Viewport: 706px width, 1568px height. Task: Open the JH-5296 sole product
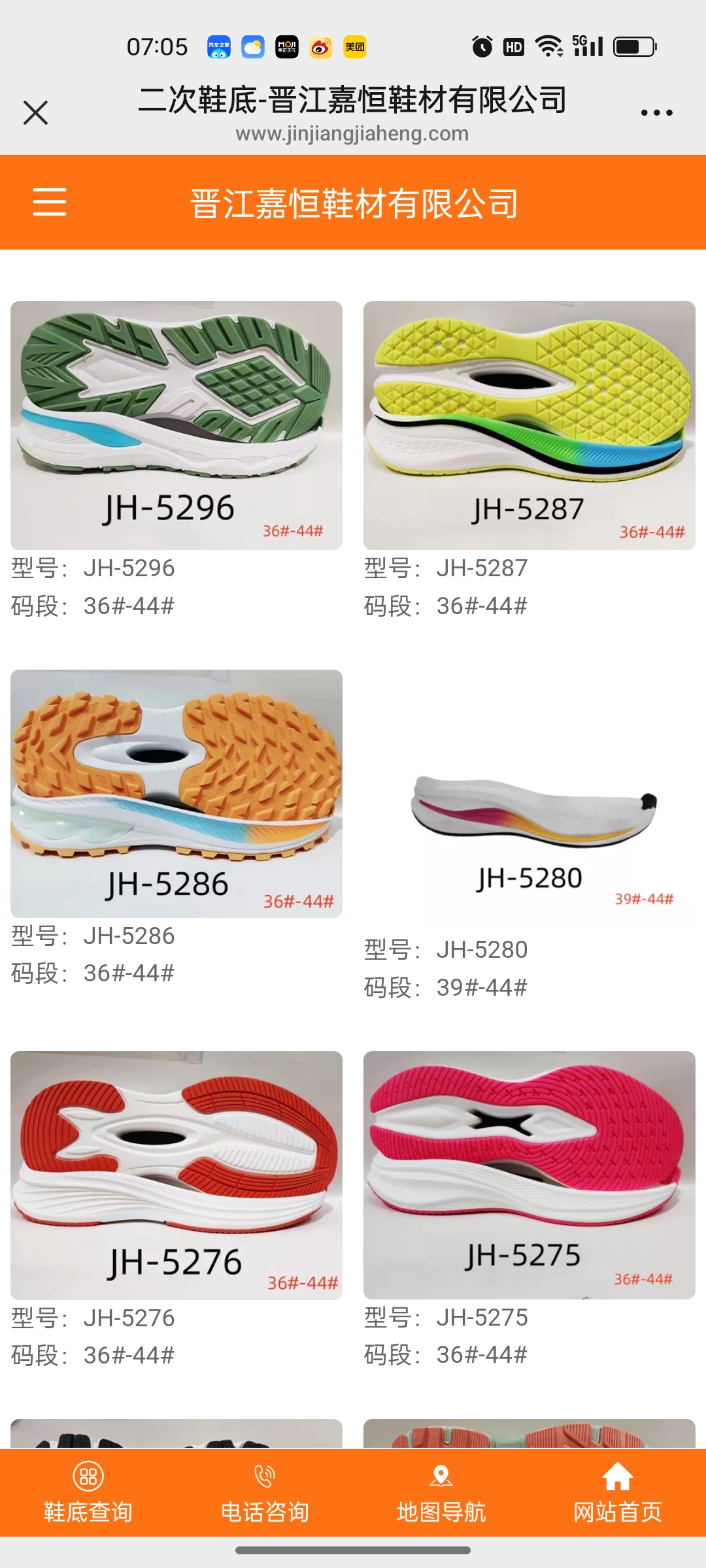coord(176,425)
